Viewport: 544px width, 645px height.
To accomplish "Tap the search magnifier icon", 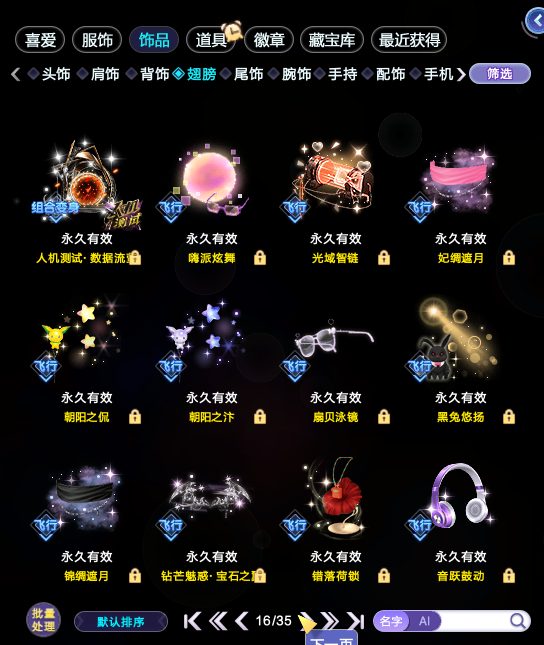I will 518,621.
